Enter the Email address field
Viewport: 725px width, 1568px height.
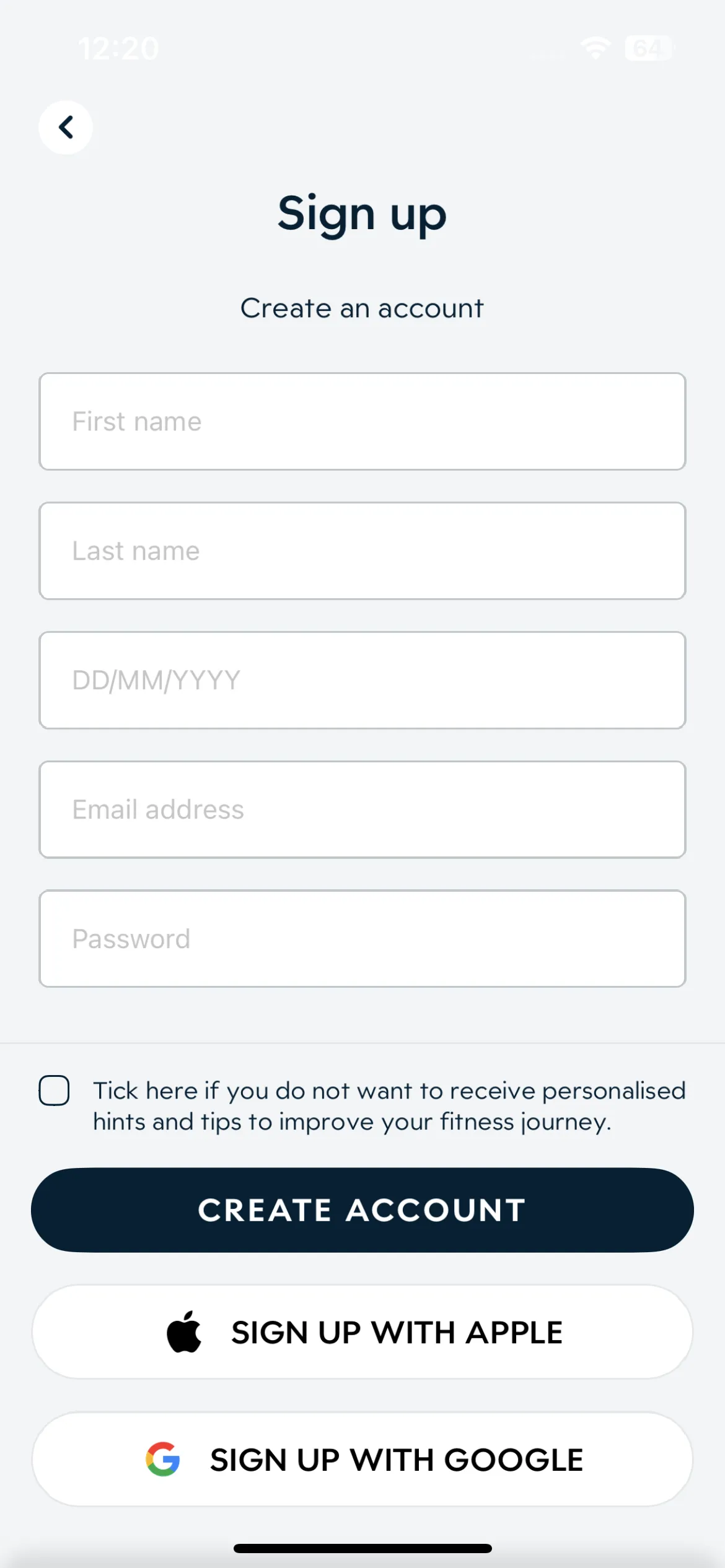[362, 809]
